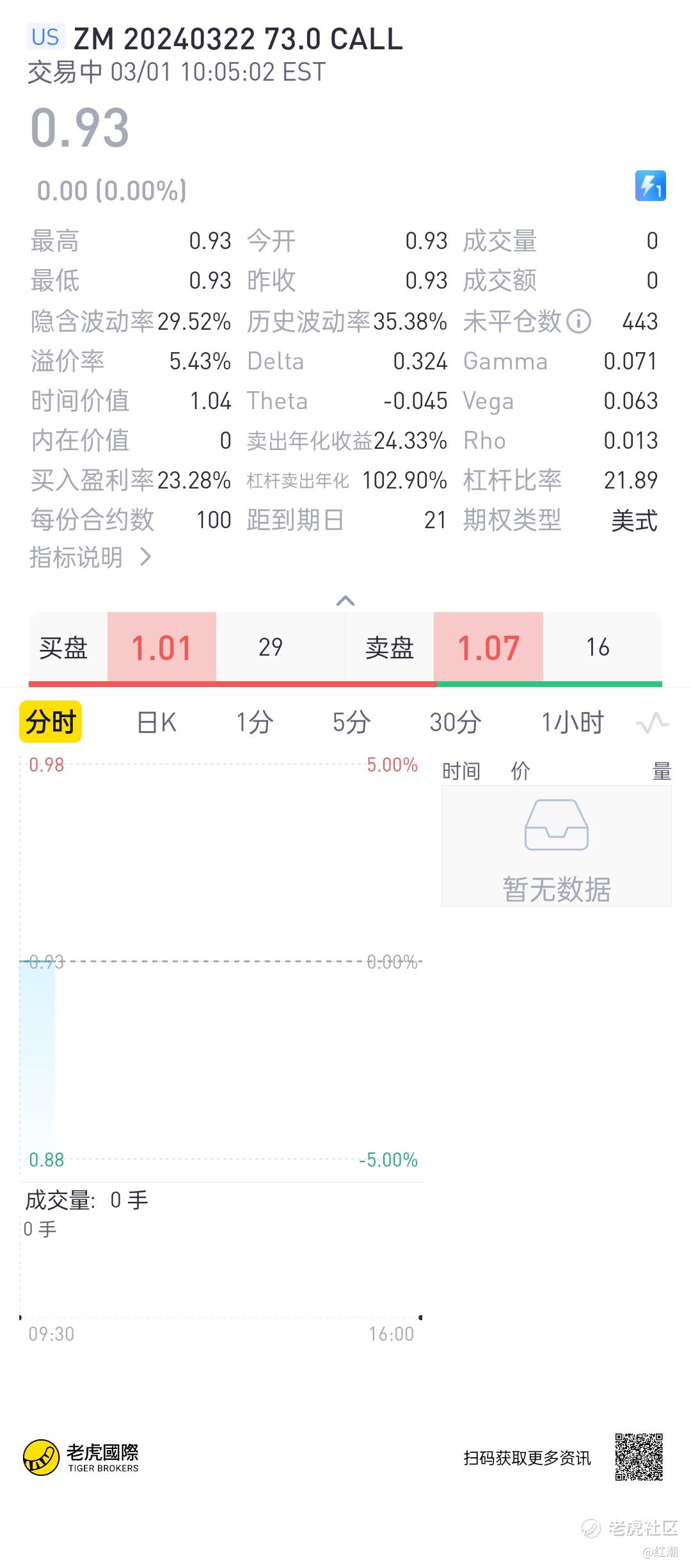Switch to the 1小时 chart tab

pos(573,722)
